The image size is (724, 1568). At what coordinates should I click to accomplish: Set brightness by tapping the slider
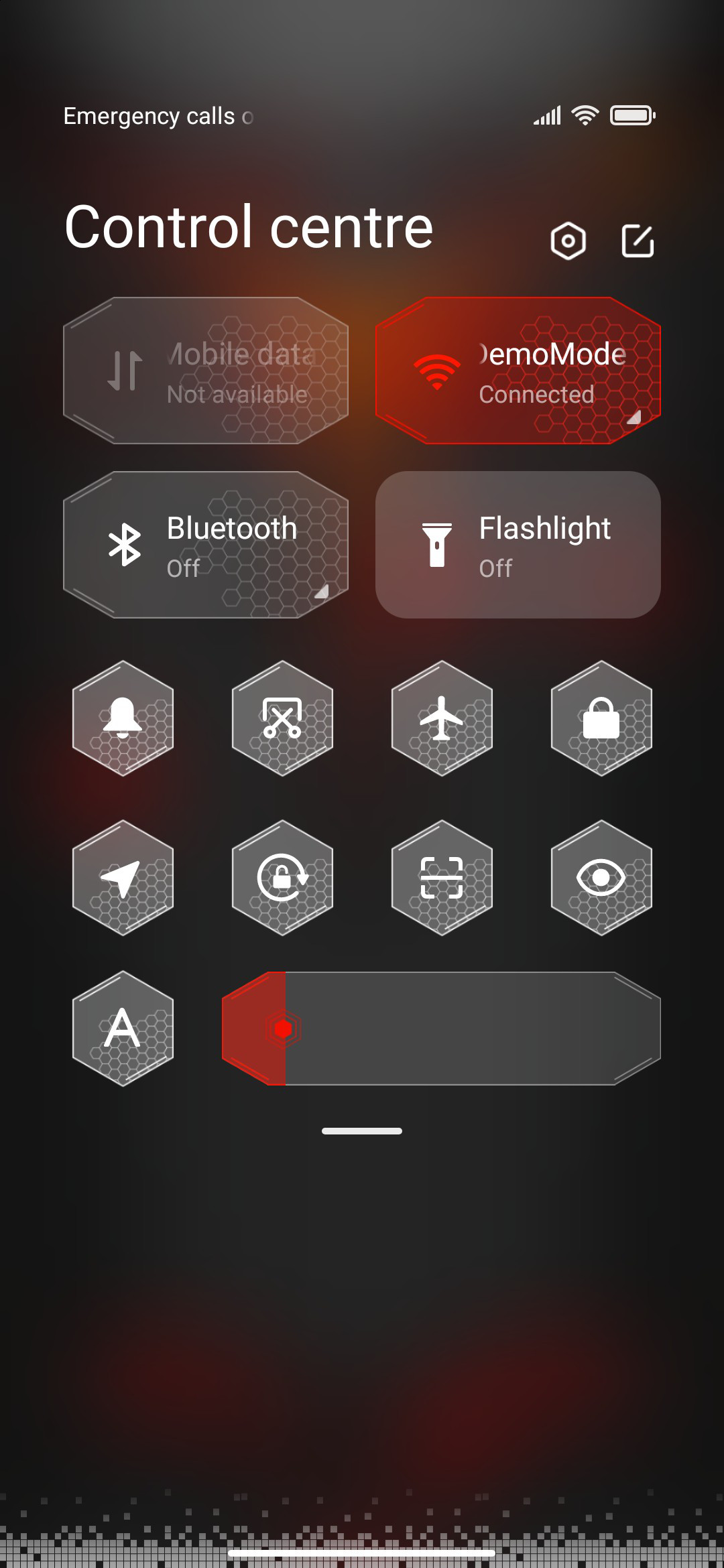[442, 1029]
